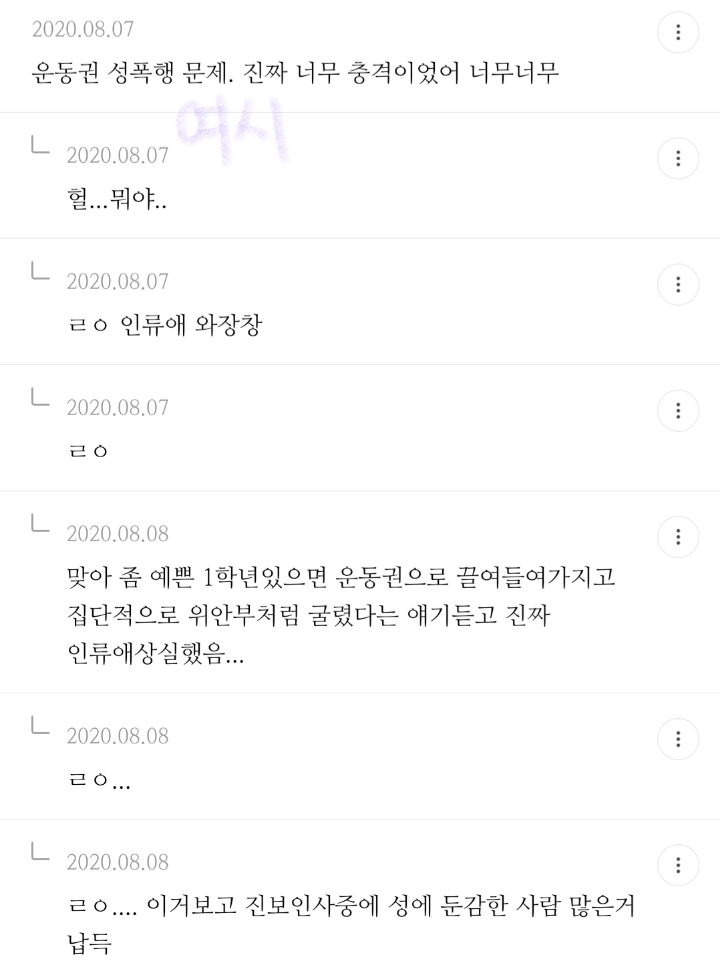
Task: Open more options for the "ㄹㅇ..." reply
Action: [x=678, y=738]
